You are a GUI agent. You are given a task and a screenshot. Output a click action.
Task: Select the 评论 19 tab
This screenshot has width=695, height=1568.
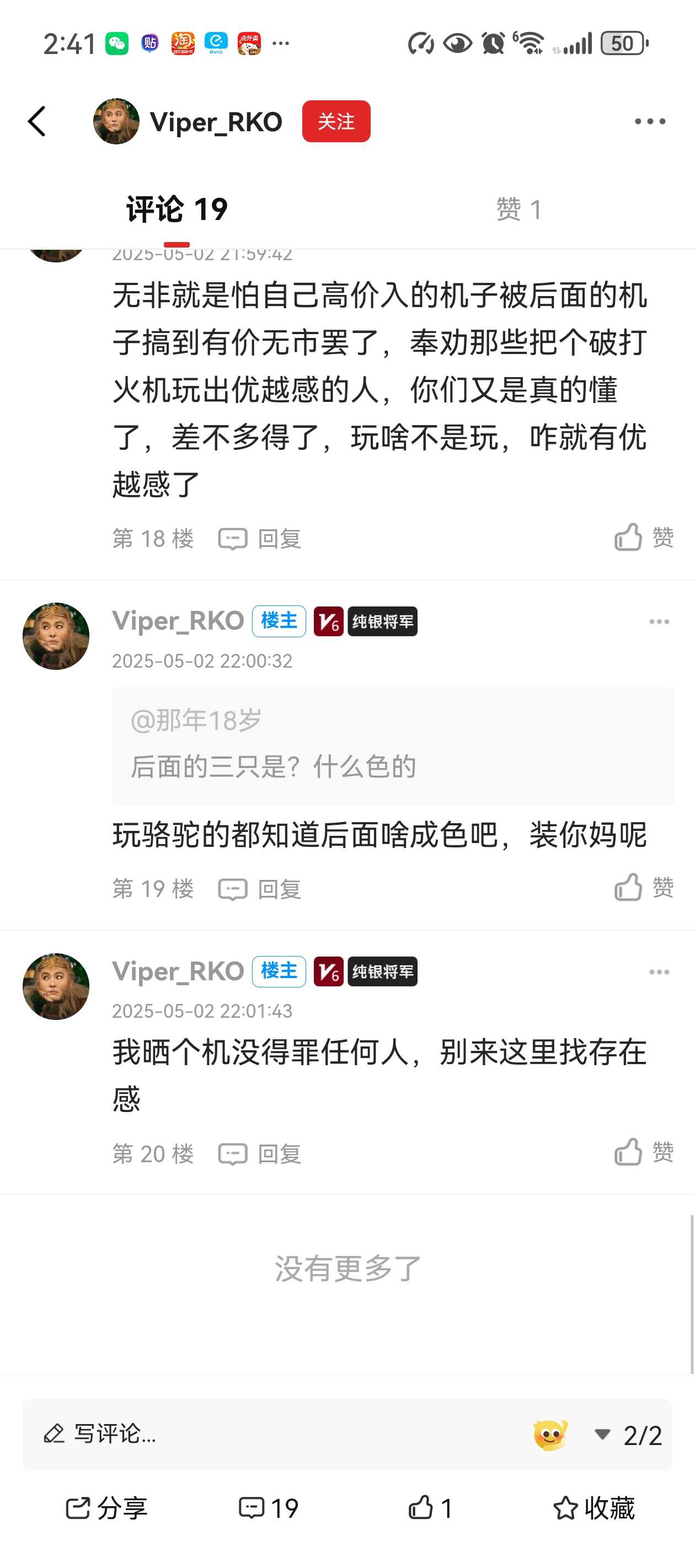tap(177, 210)
